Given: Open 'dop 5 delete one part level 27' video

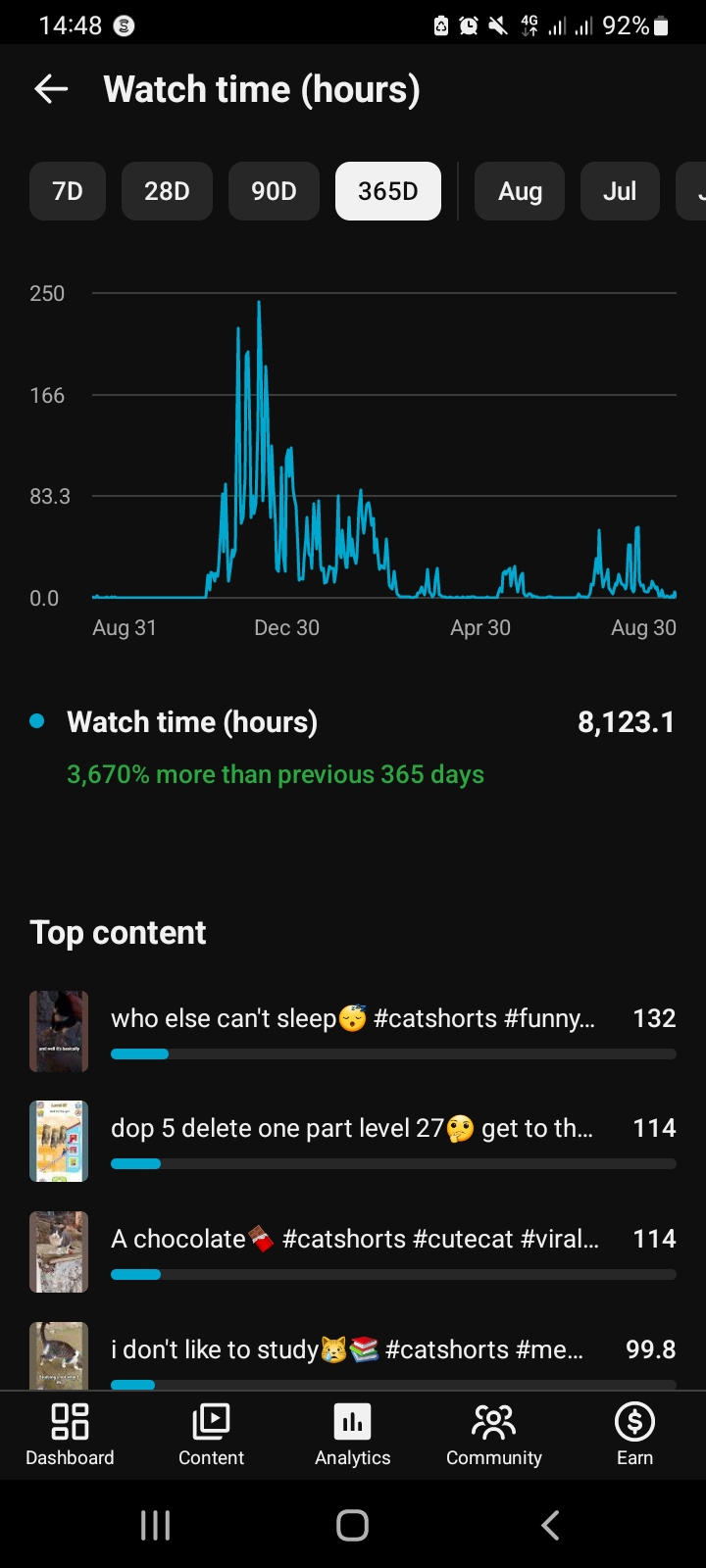Looking at the screenshot, I should 353,1141.
